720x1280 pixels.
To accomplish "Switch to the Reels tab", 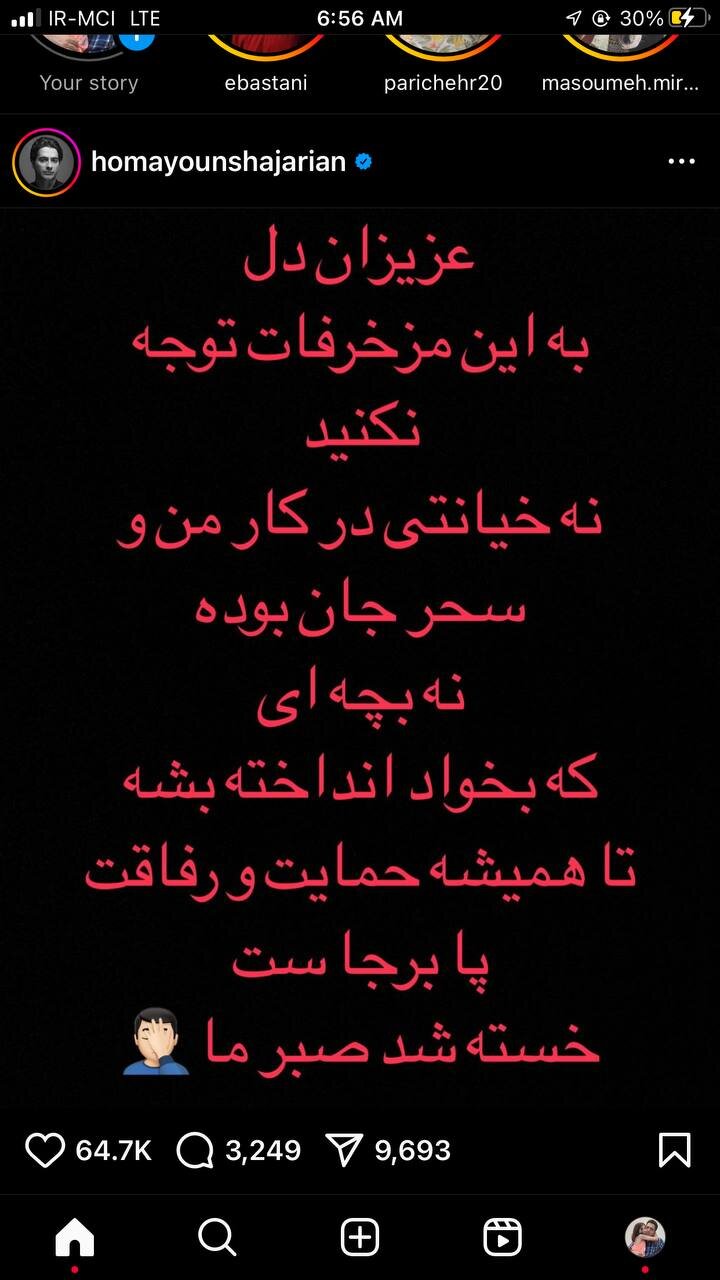I will 502,1238.
